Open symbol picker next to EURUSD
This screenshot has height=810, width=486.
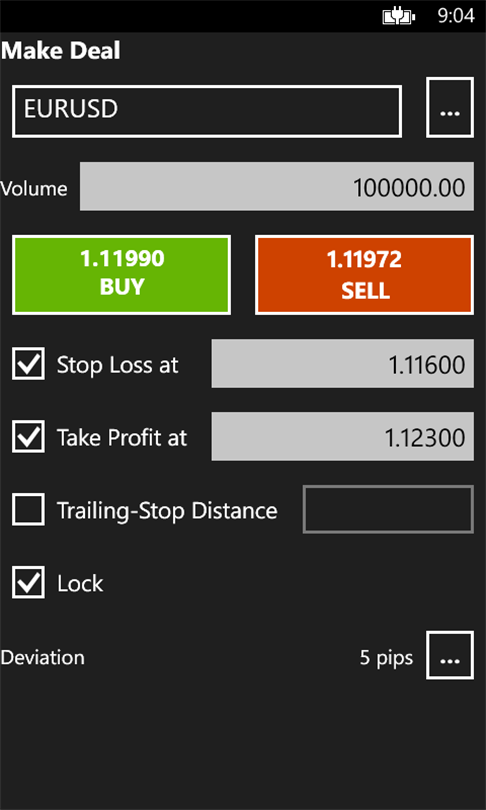tap(449, 107)
